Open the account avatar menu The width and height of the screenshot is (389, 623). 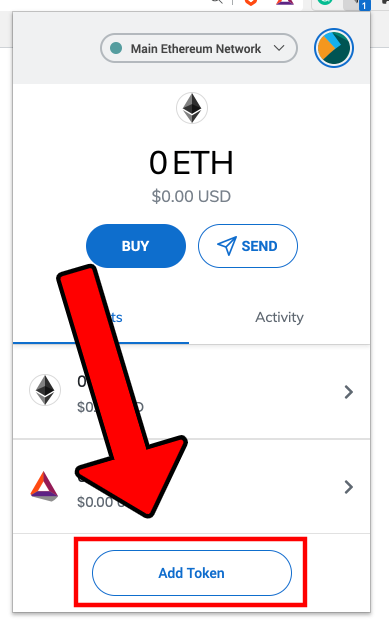pos(334,48)
